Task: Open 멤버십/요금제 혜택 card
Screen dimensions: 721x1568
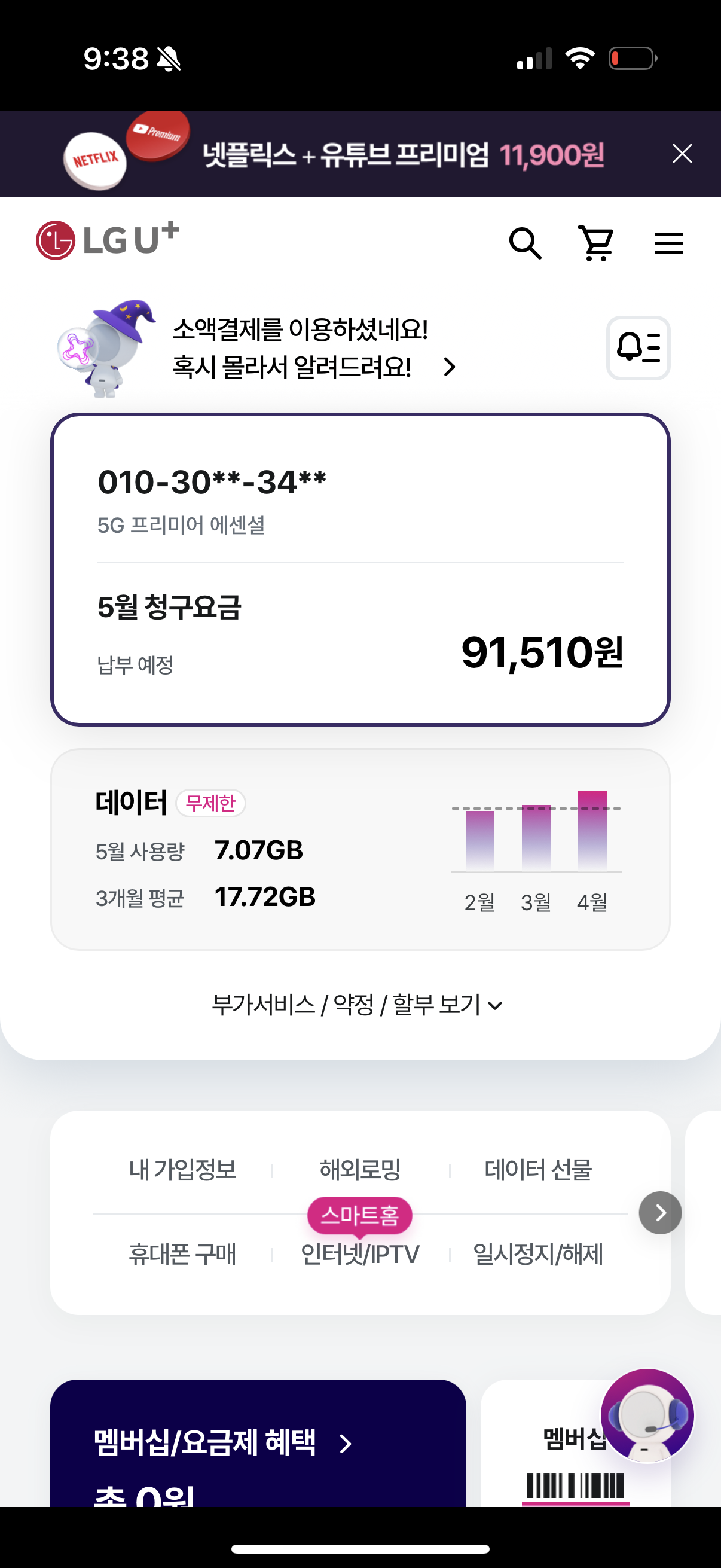Action: pyautogui.click(x=258, y=1443)
